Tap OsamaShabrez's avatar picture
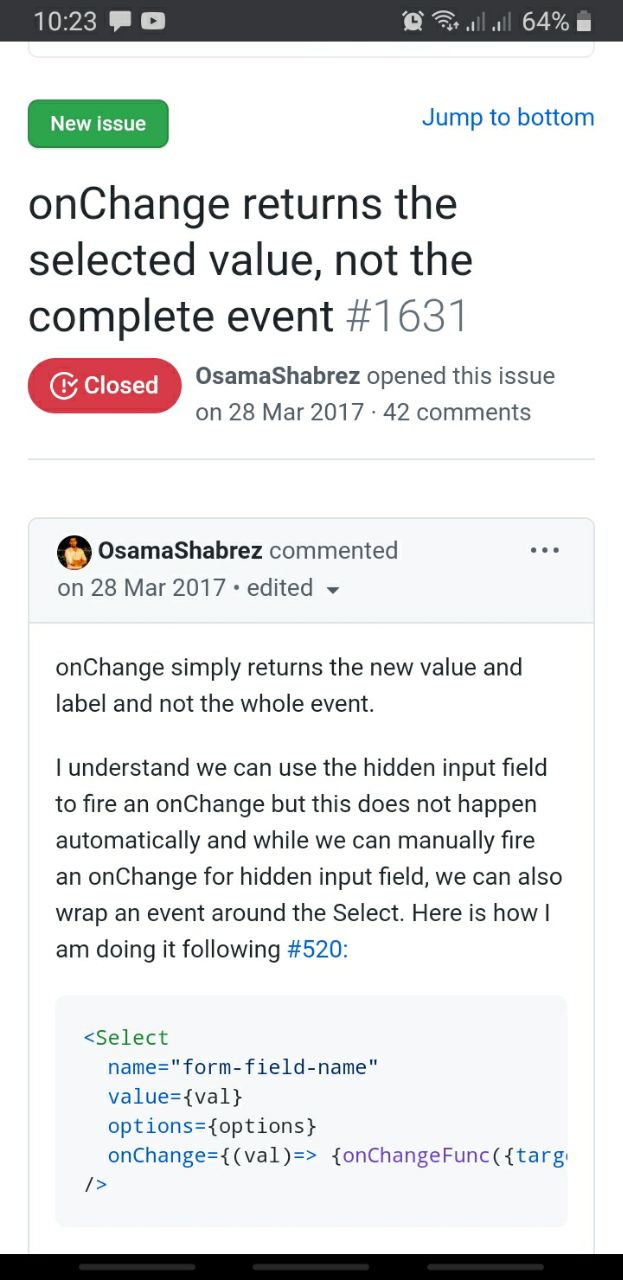 click(x=74, y=551)
